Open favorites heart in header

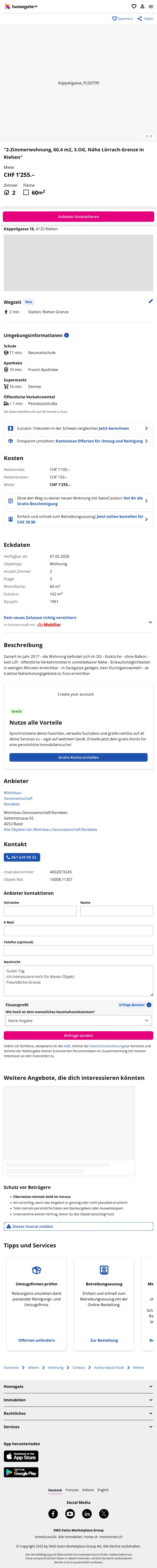tap(134, 6)
